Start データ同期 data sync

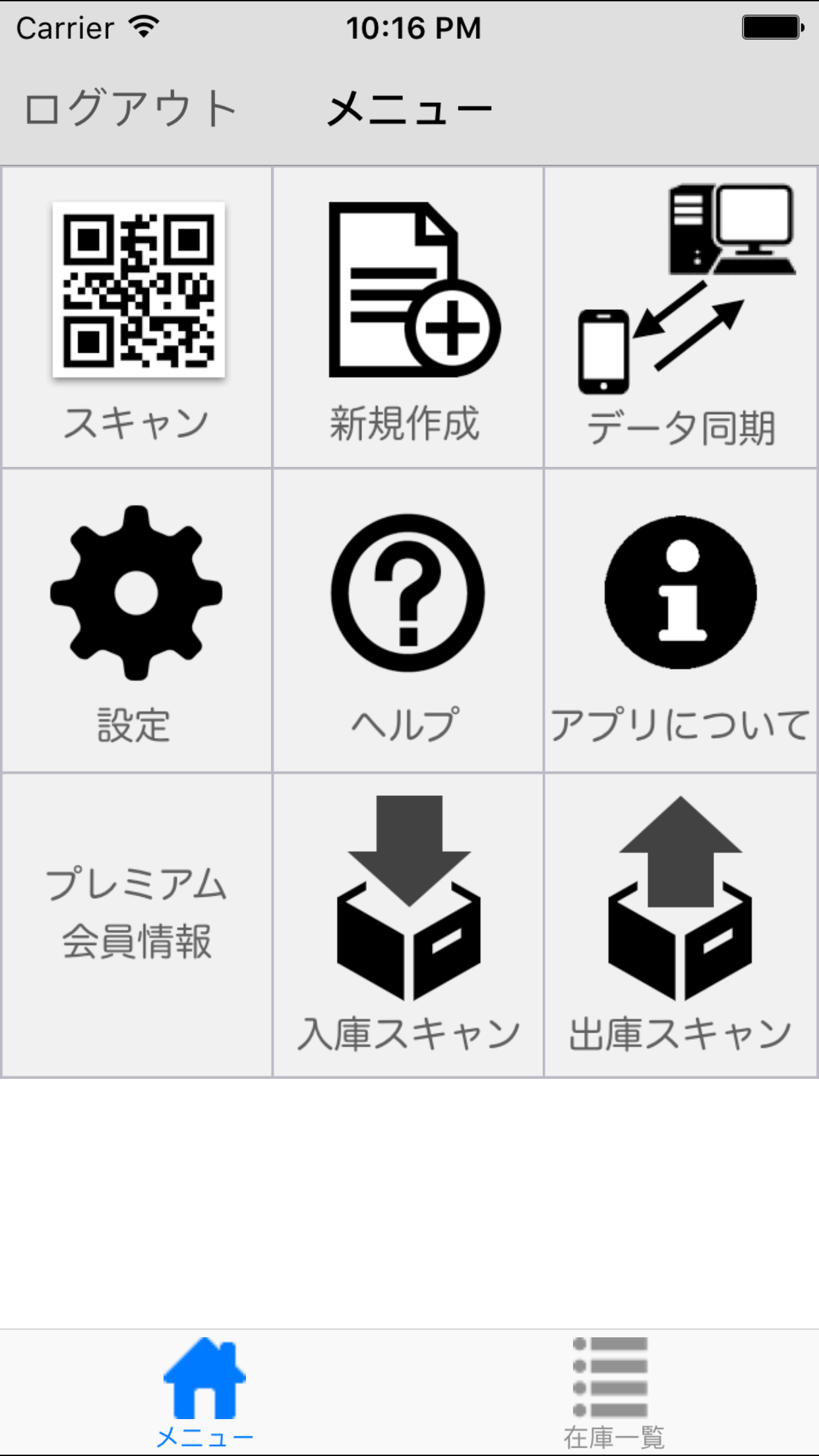click(x=681, y=317)
